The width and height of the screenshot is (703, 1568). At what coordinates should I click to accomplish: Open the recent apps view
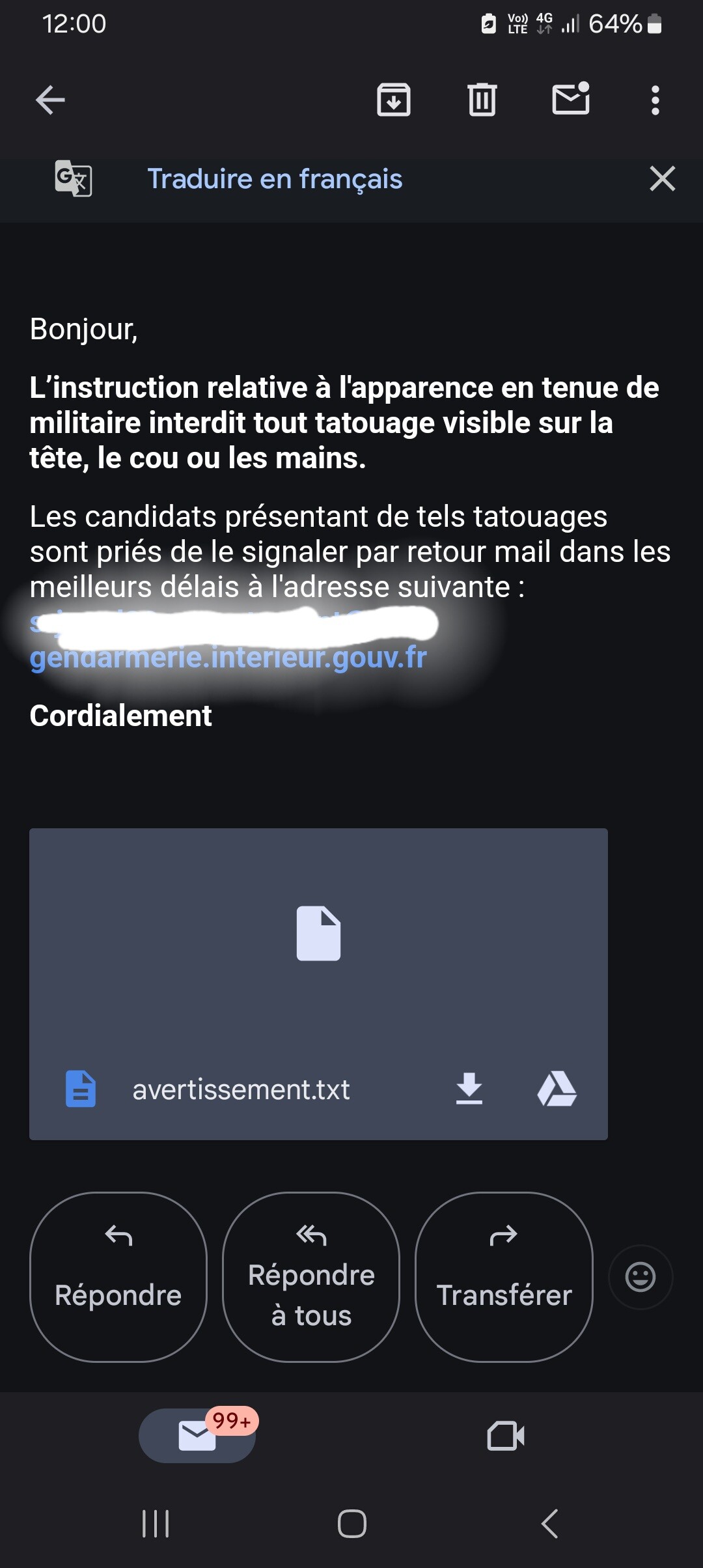[x=156, y=1524]
